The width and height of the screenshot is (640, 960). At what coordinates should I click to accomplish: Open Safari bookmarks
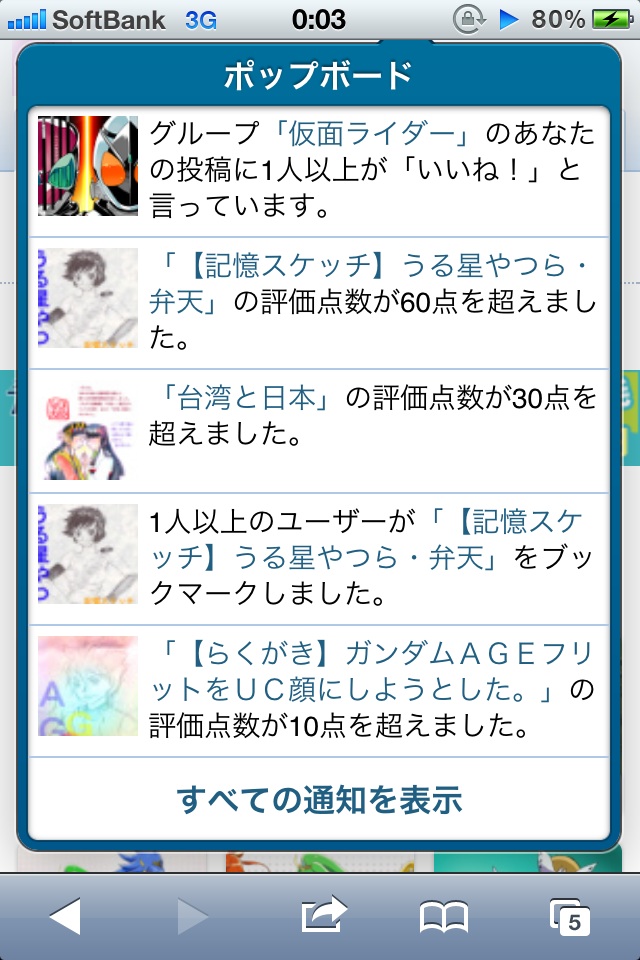[444, 916]
